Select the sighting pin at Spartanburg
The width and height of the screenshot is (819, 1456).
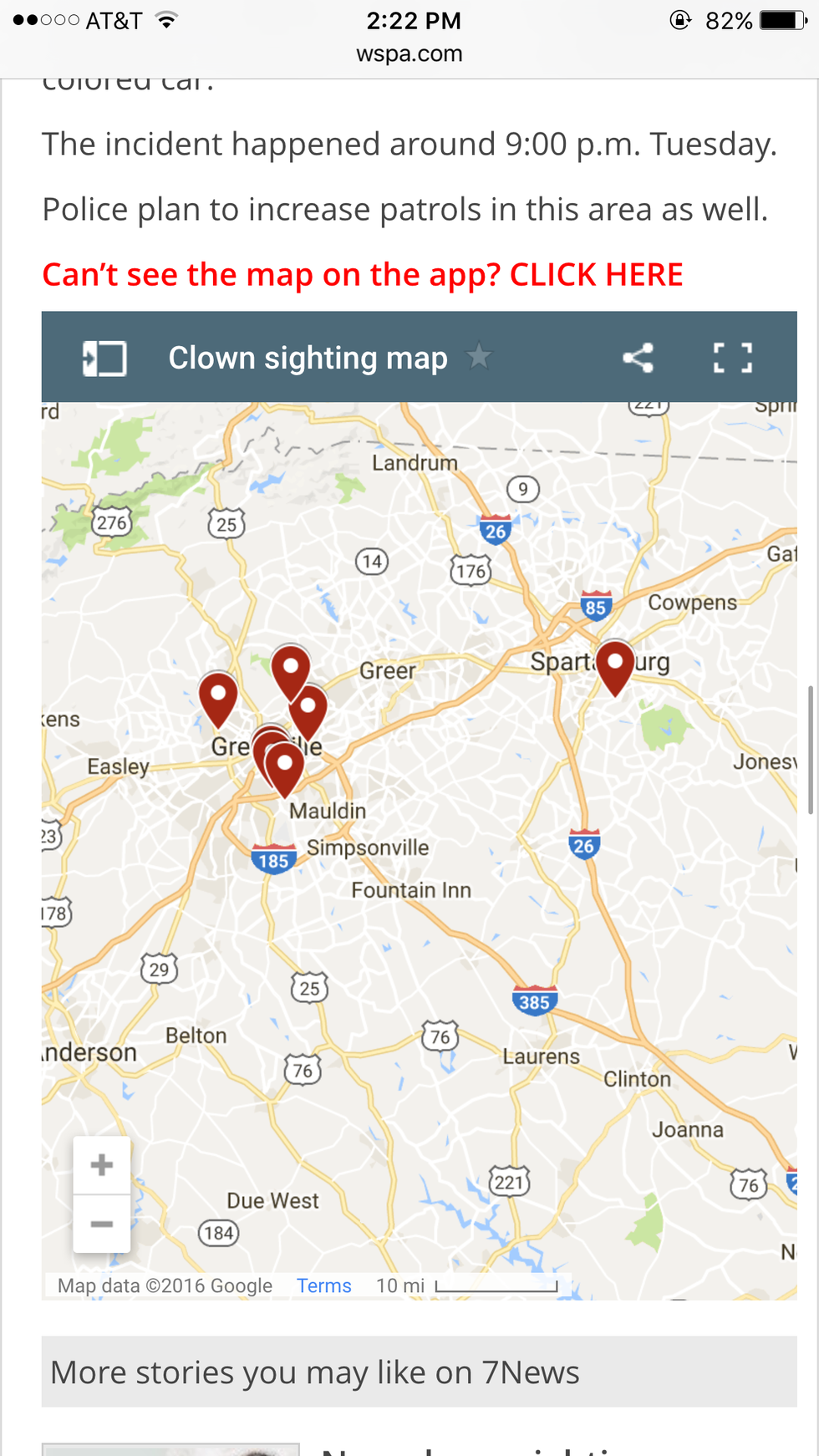[x=615, y=666]
